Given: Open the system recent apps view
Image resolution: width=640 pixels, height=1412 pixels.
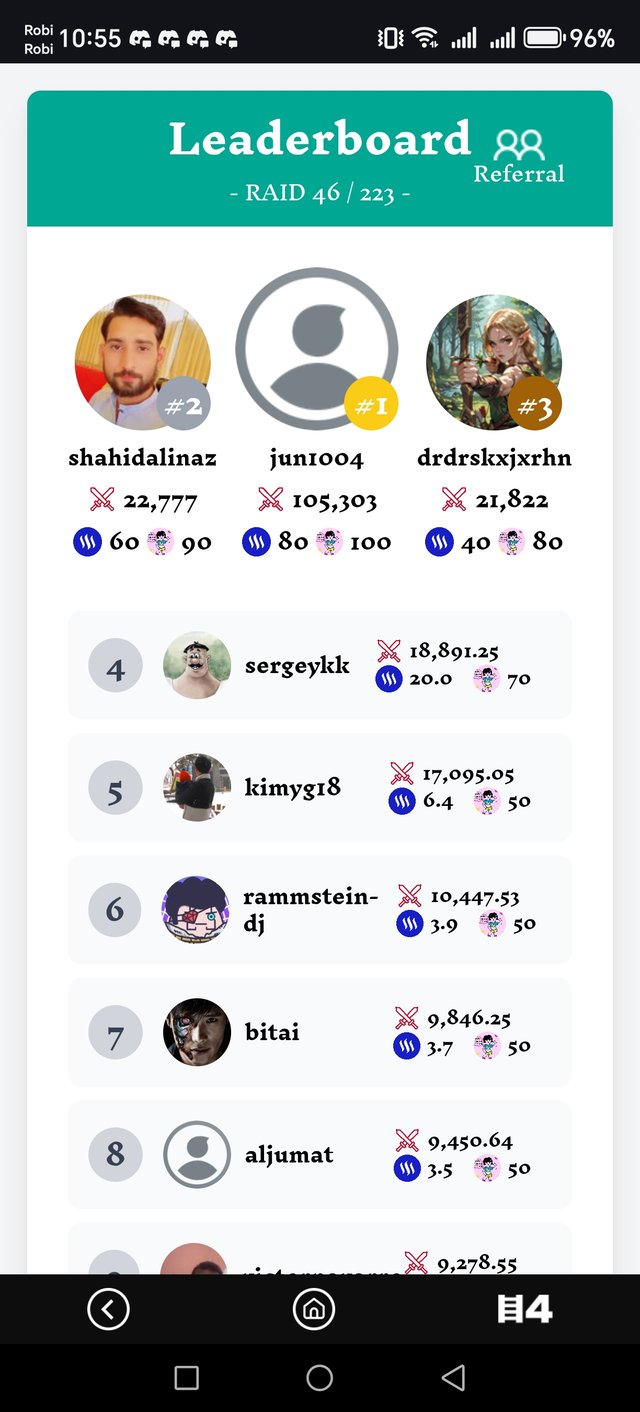Looking at the screenshot, I should click(x=186, y=1378).
